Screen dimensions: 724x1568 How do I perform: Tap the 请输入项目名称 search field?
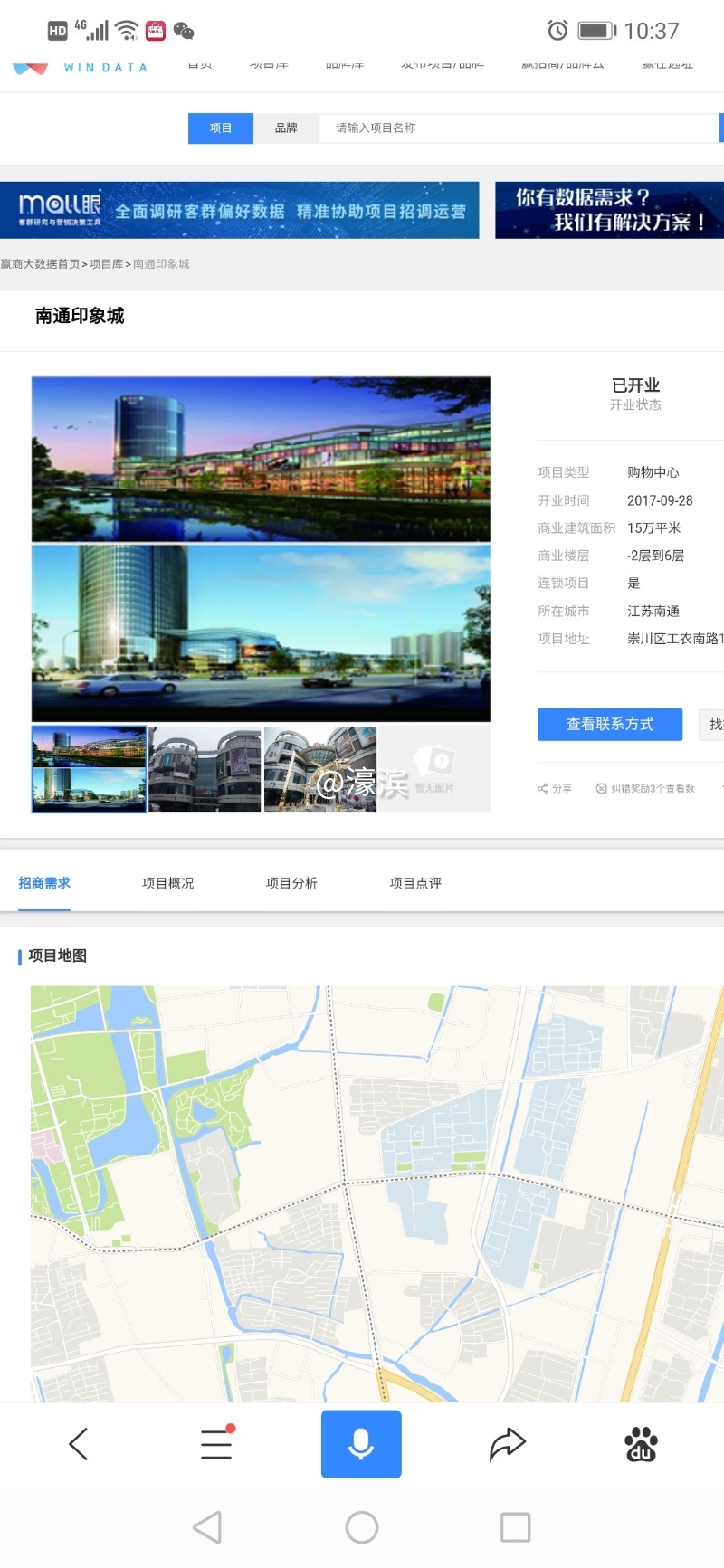click(x=516, y=128)
